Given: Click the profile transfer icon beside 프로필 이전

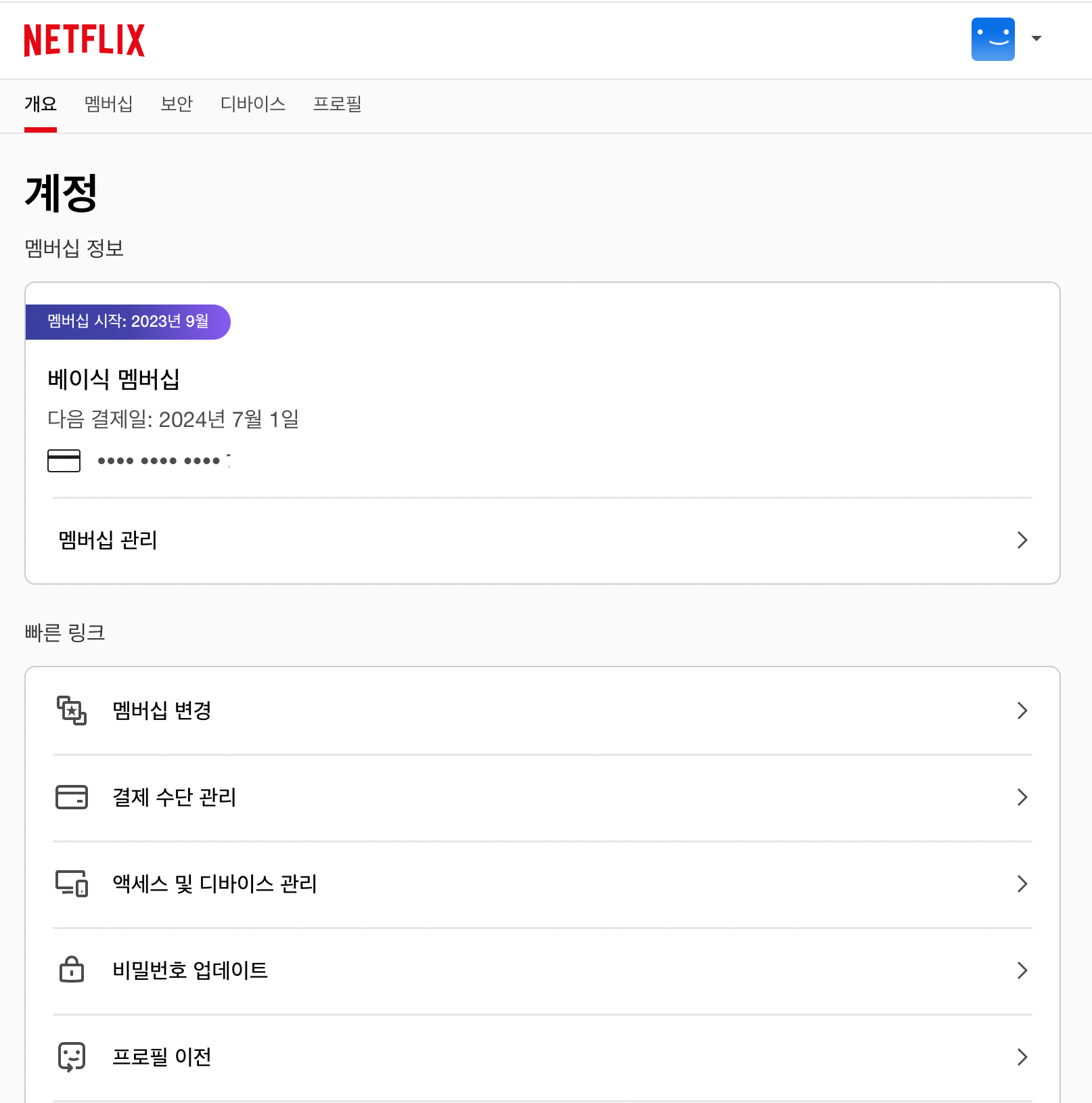Looking at the screenshot, I should [x=72, y=1057].
